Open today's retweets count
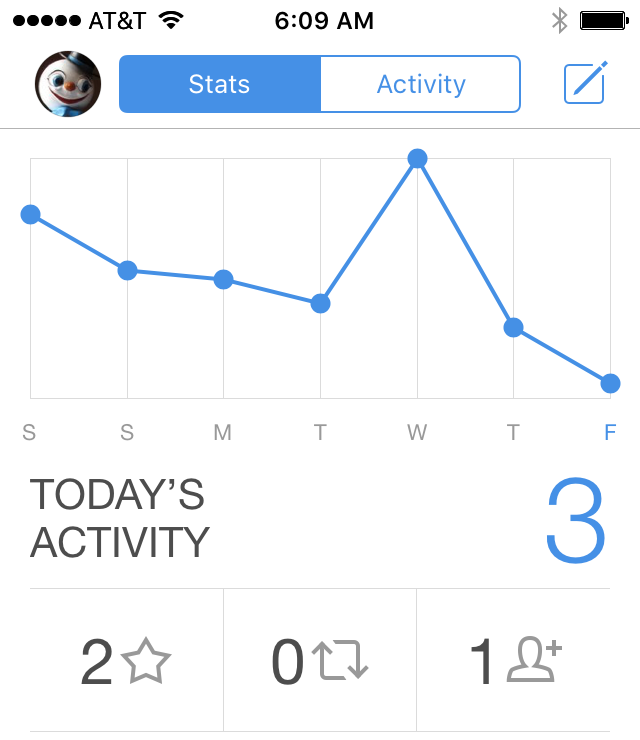 [x=320, y=661]
